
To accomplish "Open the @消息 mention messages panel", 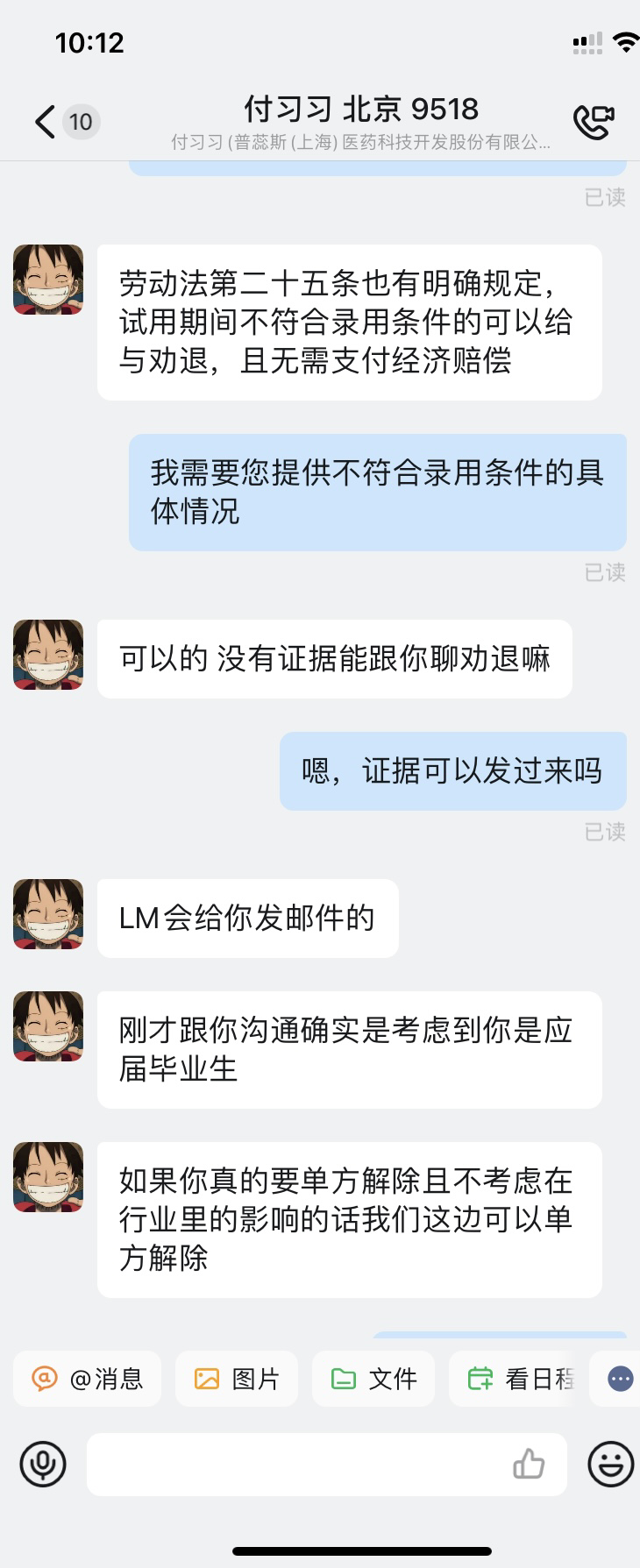I will pos(87,1378).
